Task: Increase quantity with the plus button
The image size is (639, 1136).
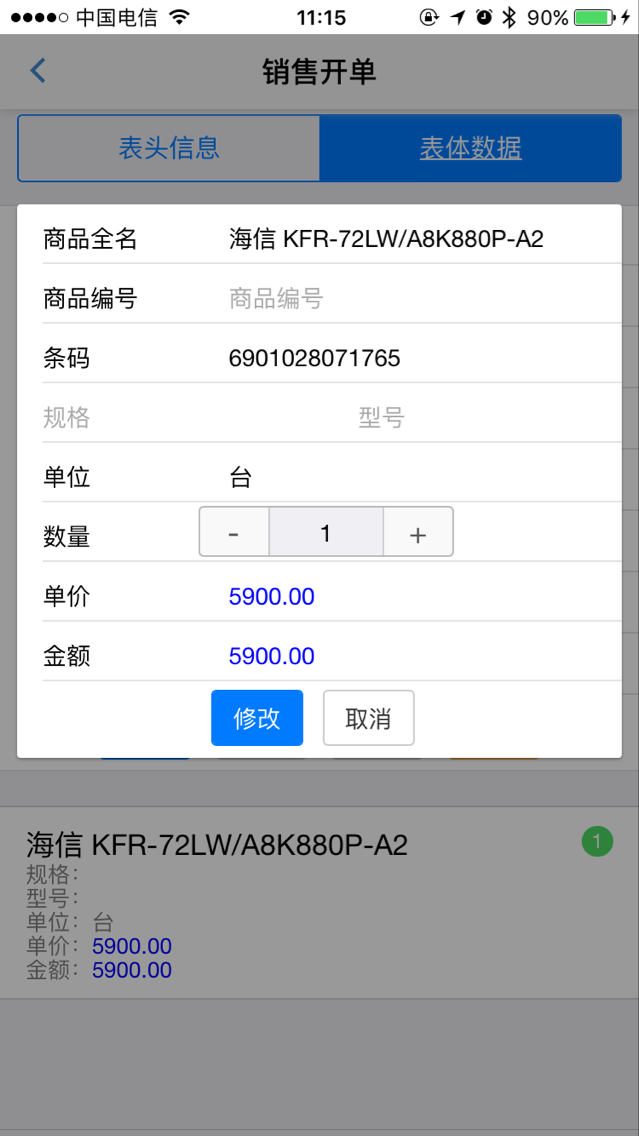Action: coord(418,532)
